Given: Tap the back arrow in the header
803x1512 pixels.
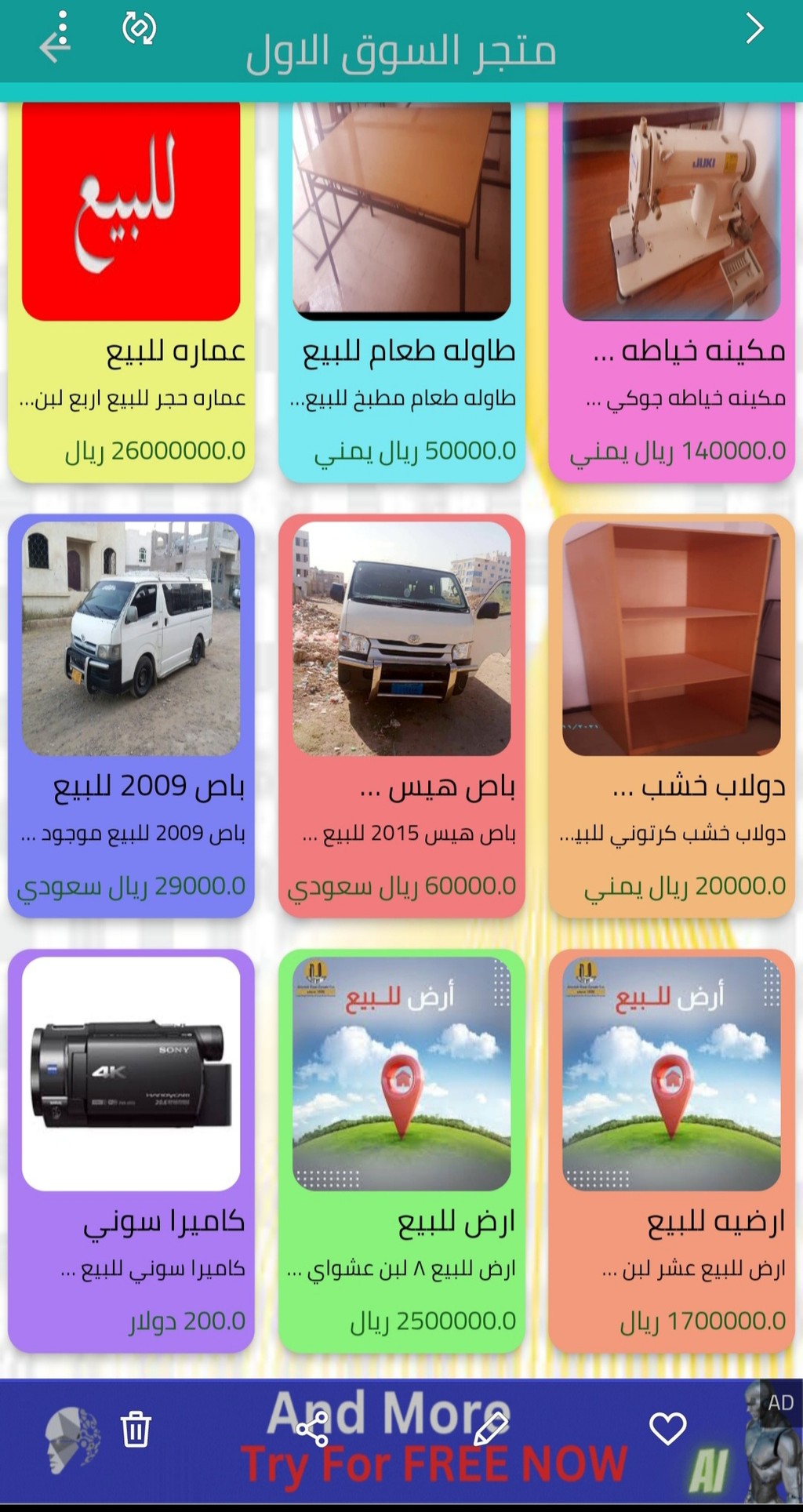Looking at the screenshot, I should point(55,46).
